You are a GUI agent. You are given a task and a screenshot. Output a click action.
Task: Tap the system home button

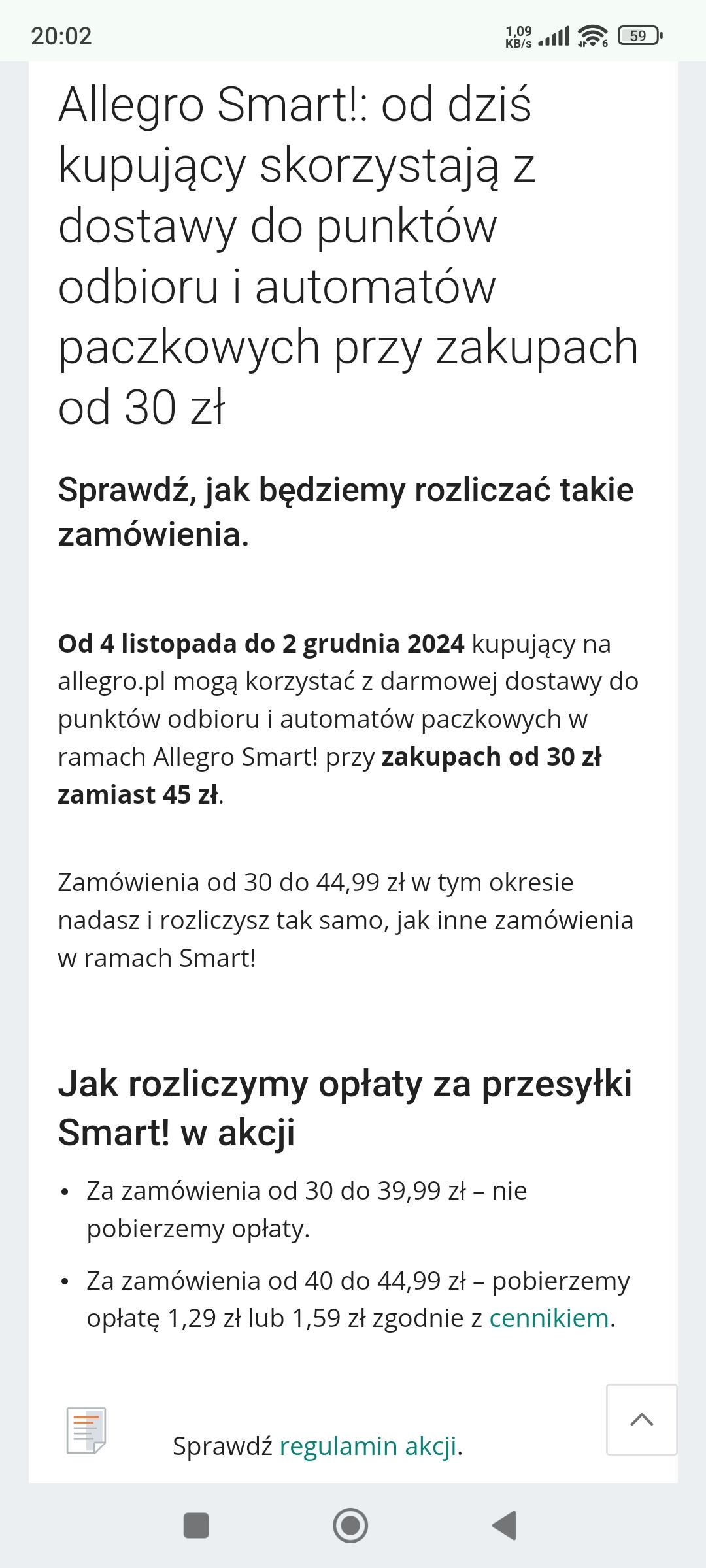[350, 1526]
